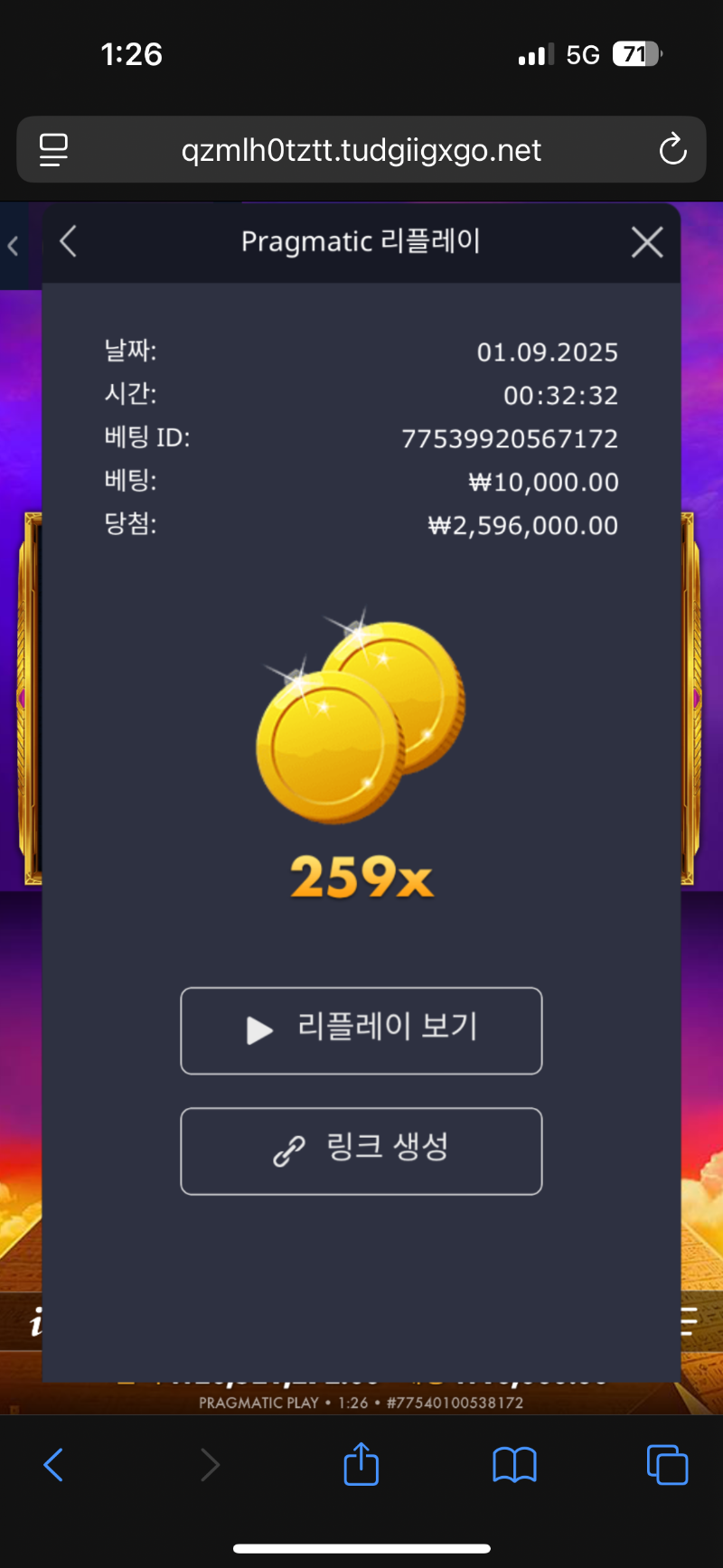Open the Safari page format menu
This screenshot has width=723, height=1568.
click(x=53, y=150)
